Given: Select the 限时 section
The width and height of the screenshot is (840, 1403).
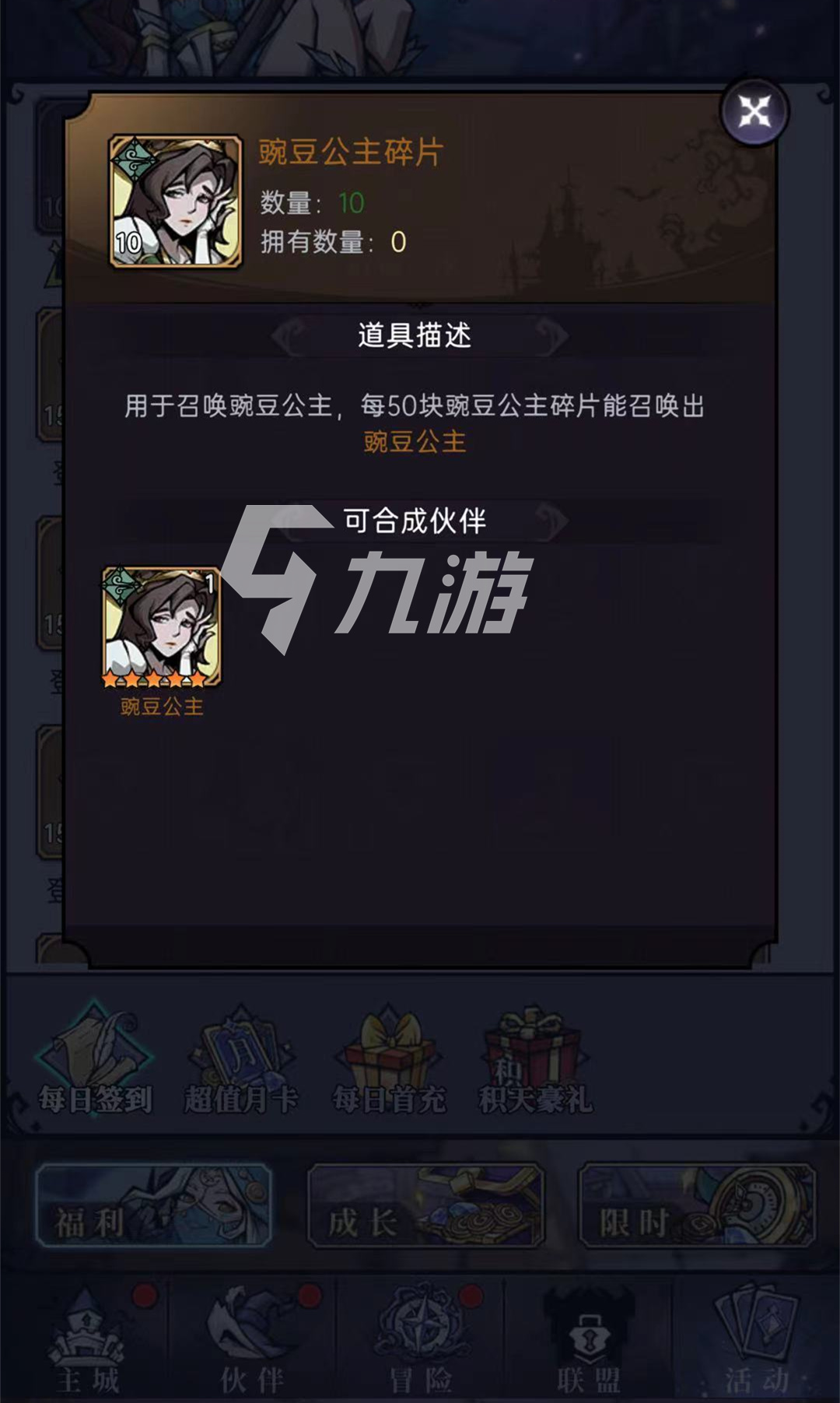Looking at the screenshot, I should coord(696,1205).
